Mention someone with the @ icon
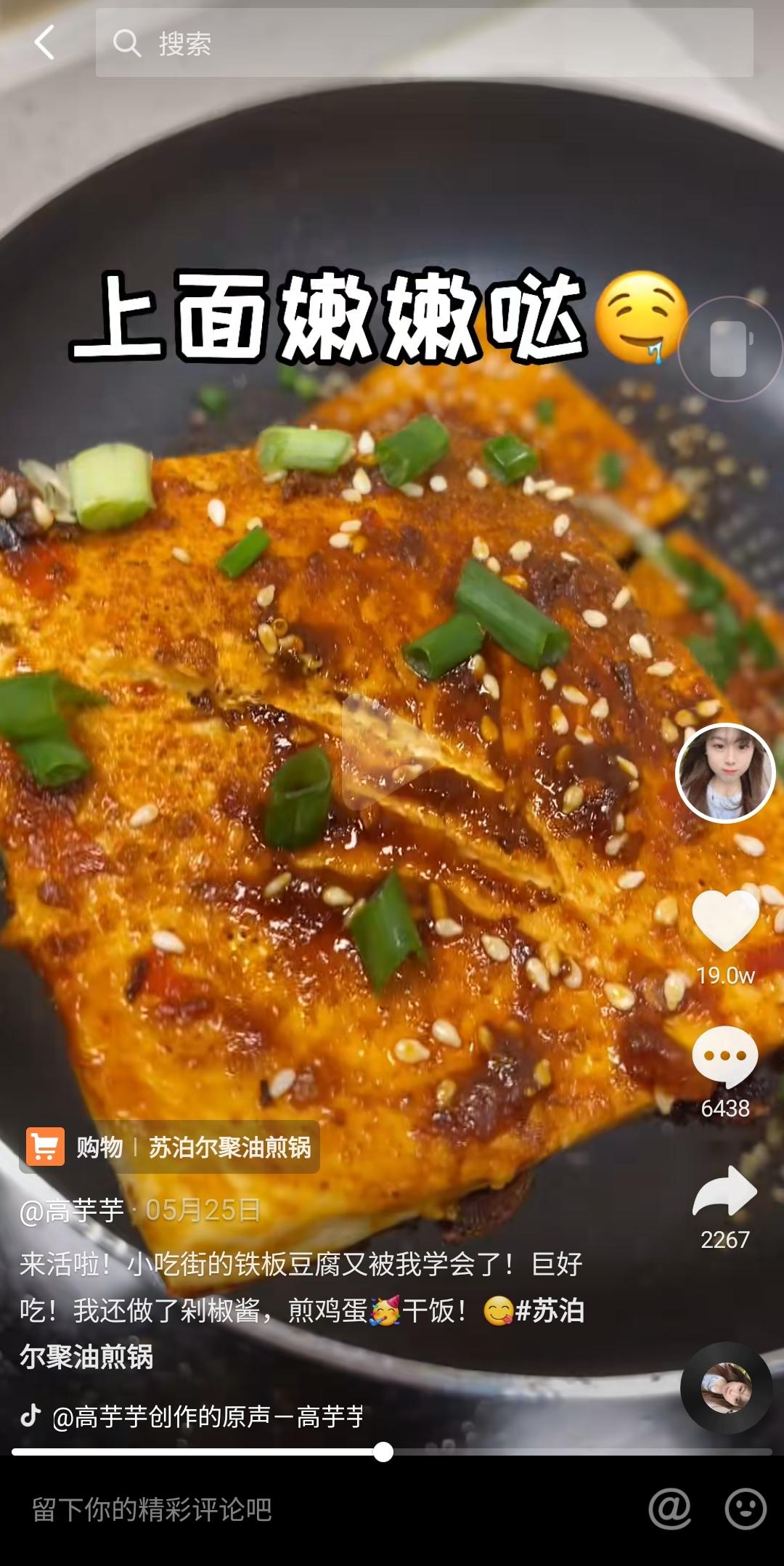The width and height of the screenshot is (784, 1566). click(x=669, y=1509)
